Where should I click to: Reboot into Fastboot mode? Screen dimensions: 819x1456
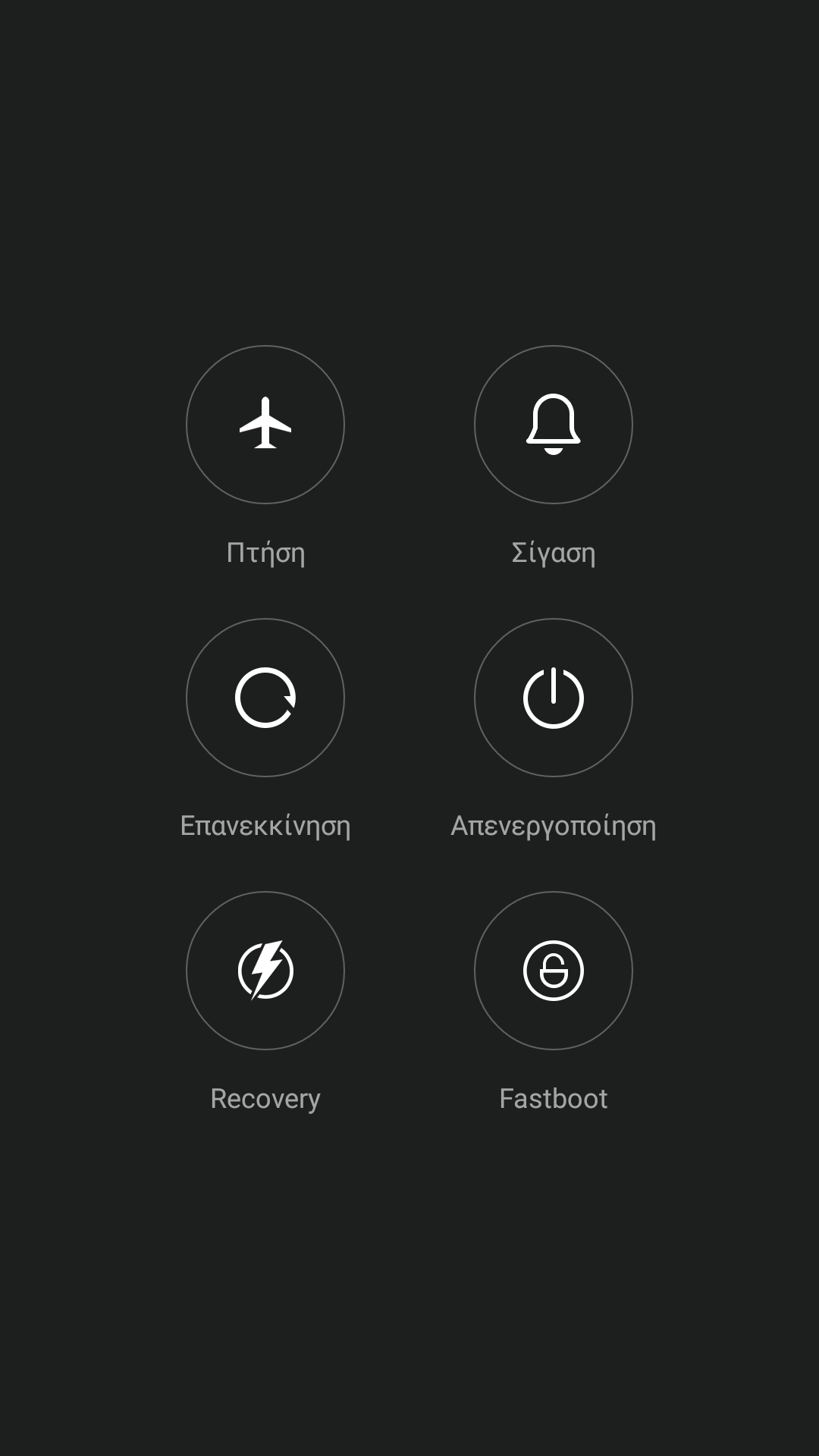pyautogui.click(x=554, y=971)
